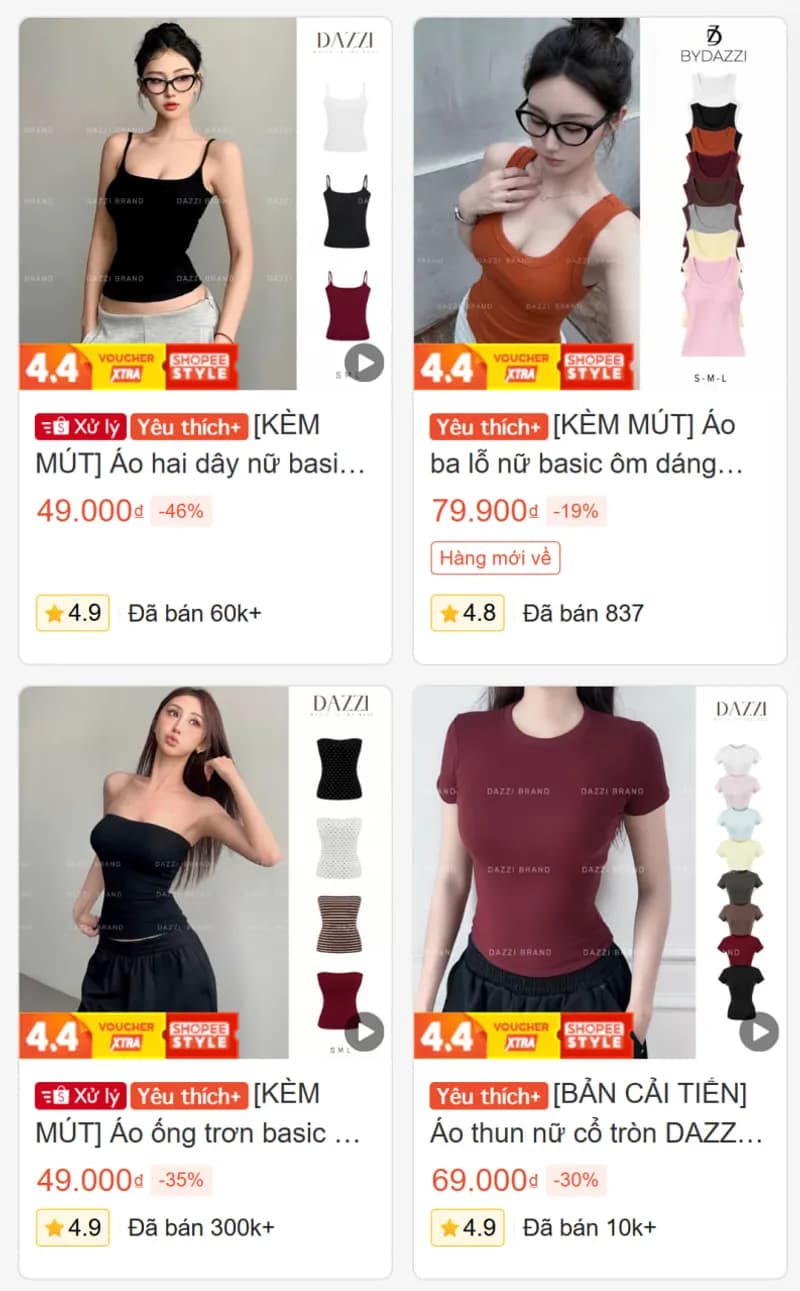This screenshot has width=800, height=1291.
Task: Click the star icon beside the 4.8 rating
Action: coord(447,612)
